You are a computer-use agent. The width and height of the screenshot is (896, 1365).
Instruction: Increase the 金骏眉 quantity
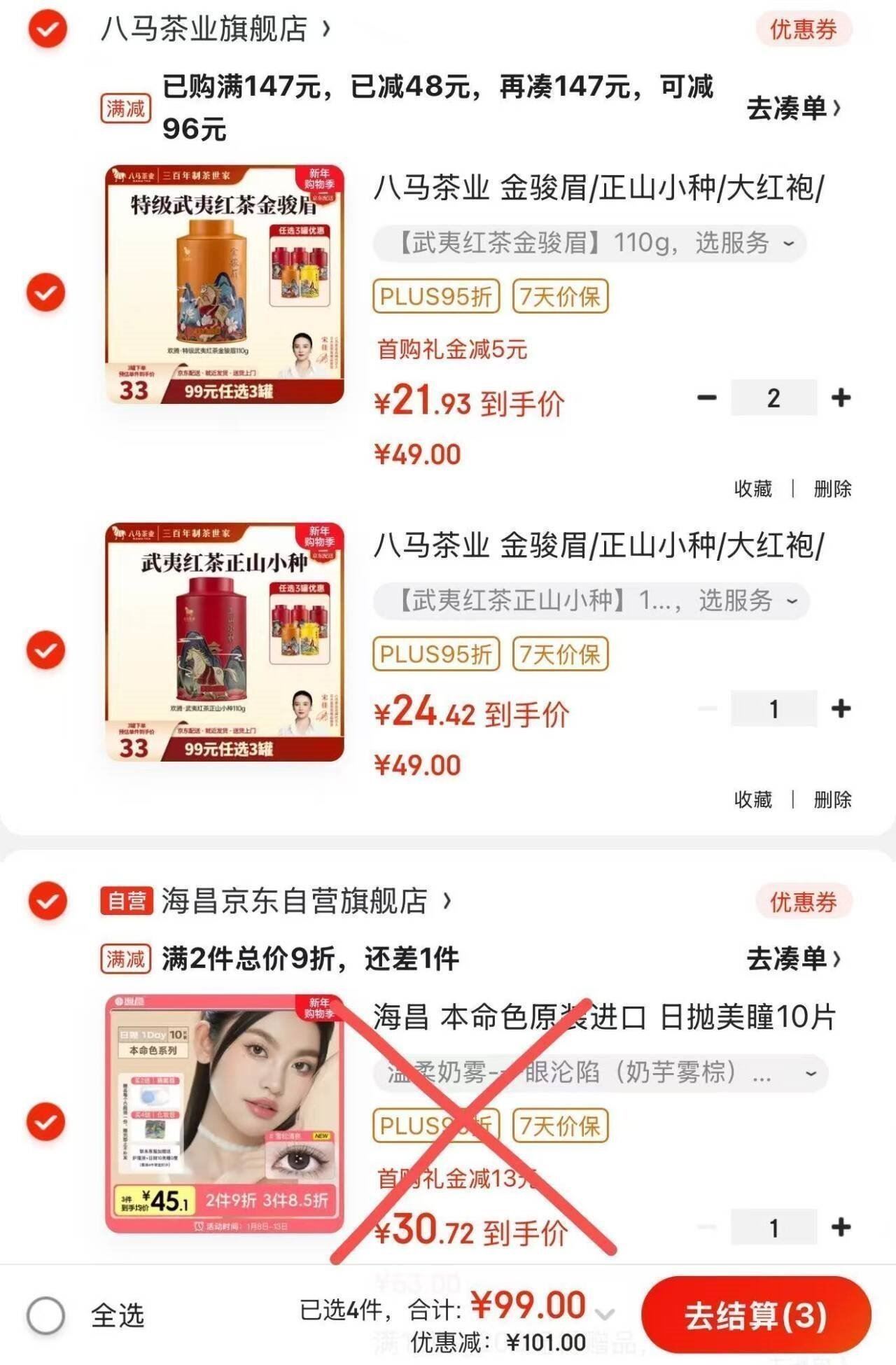841,398
